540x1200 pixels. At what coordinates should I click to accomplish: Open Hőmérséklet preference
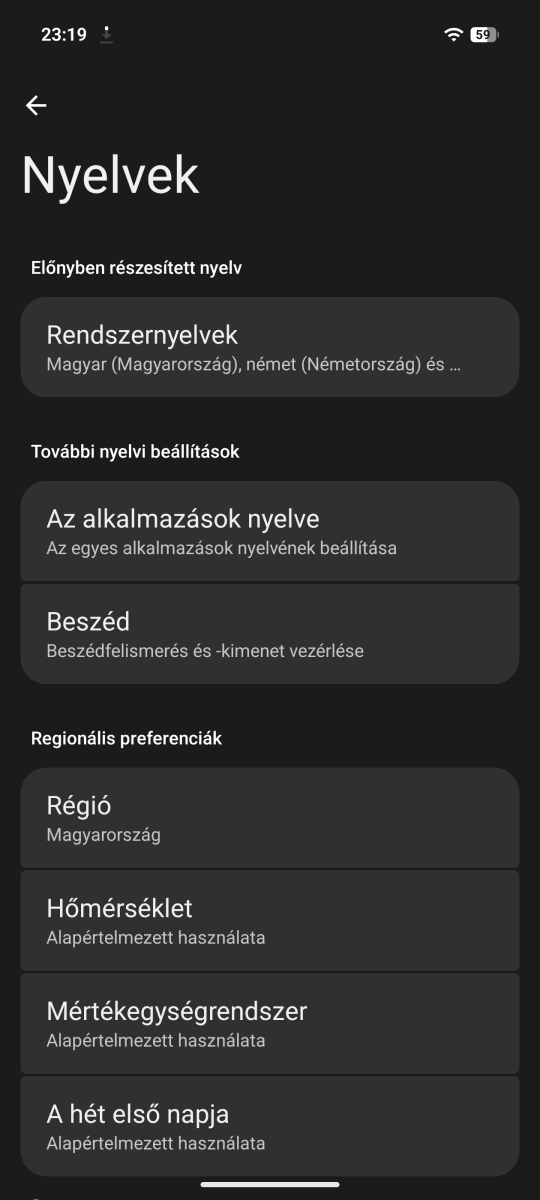[x=270, y=920]
